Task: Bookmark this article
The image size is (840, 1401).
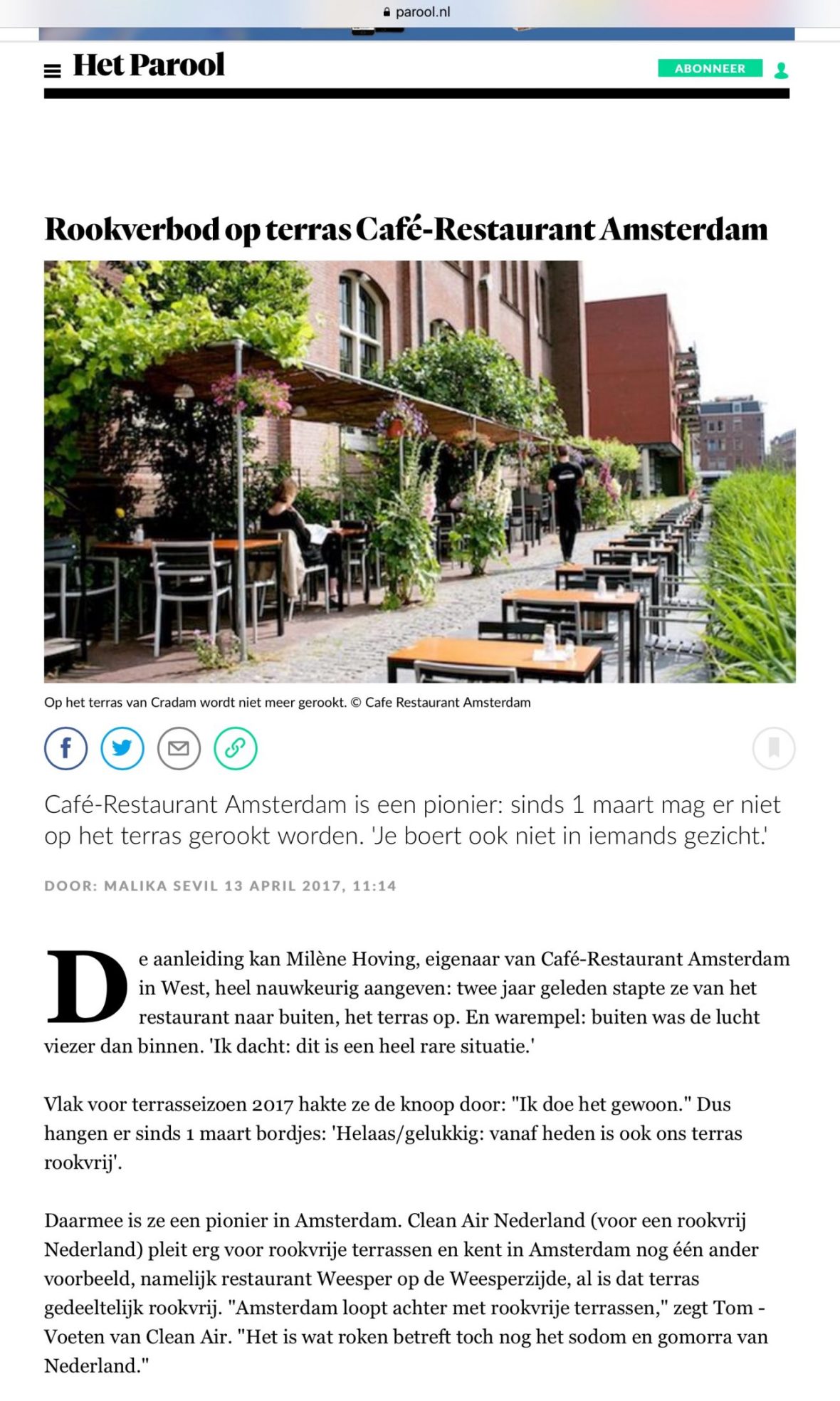Action: tap(774, 748)
